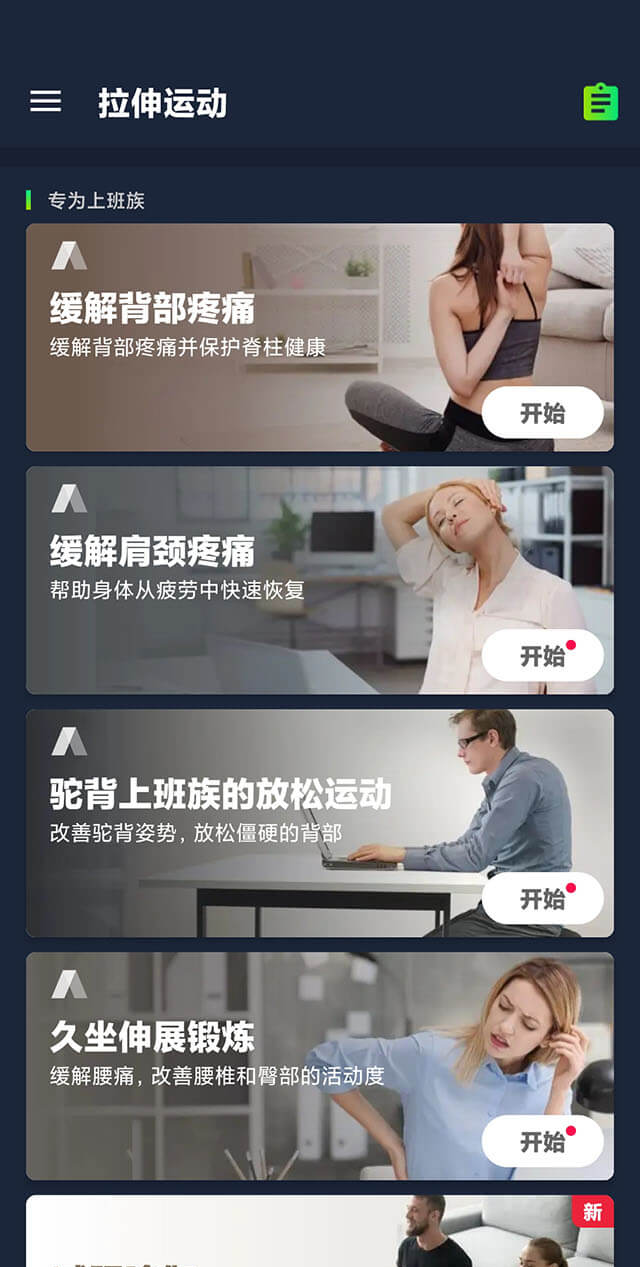
Task: Open the hamburger drawer menu
Action: point(45,102)
